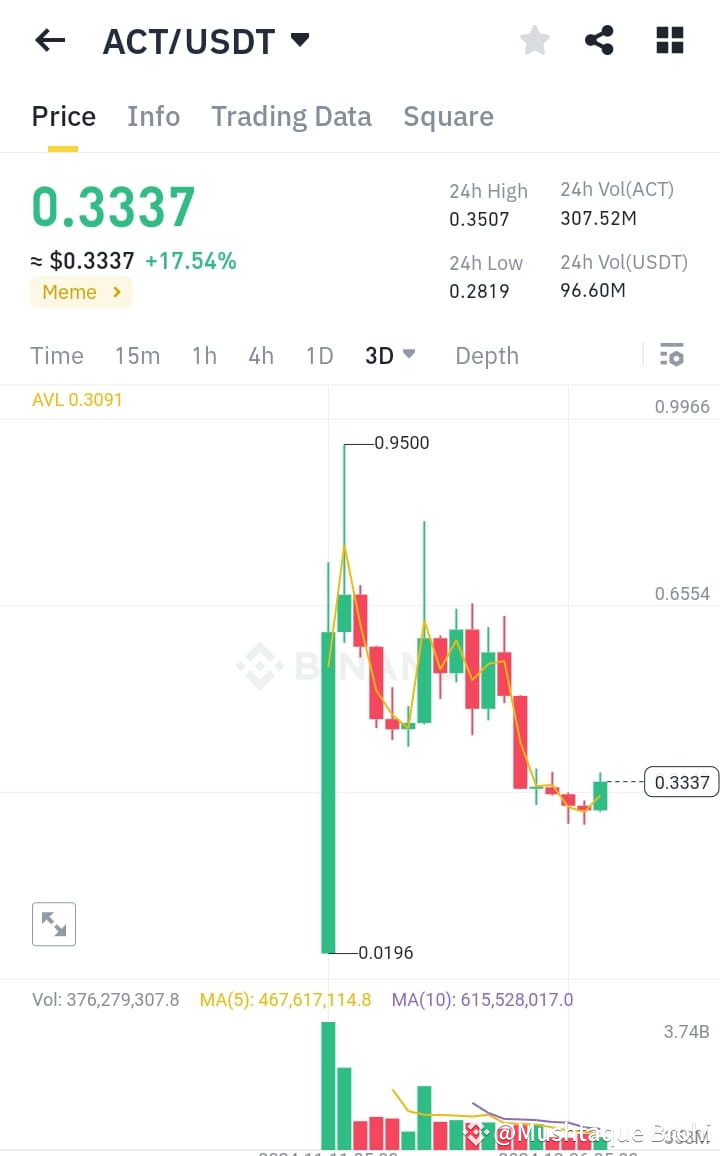
Task: Click the back arrow to exit chart
Action: [x=49, y=40]
